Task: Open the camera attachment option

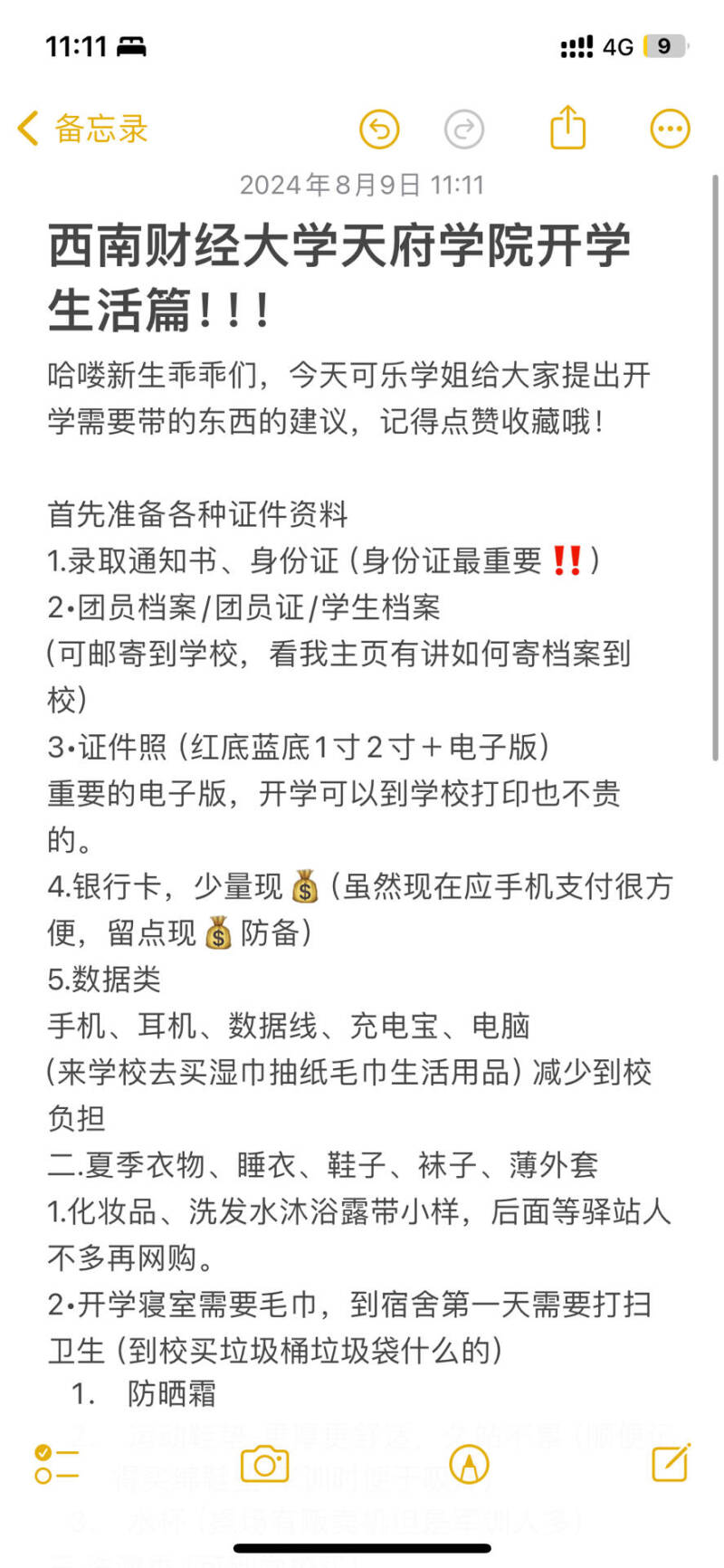Action: pyautogui.click(x=263, y=1464)
